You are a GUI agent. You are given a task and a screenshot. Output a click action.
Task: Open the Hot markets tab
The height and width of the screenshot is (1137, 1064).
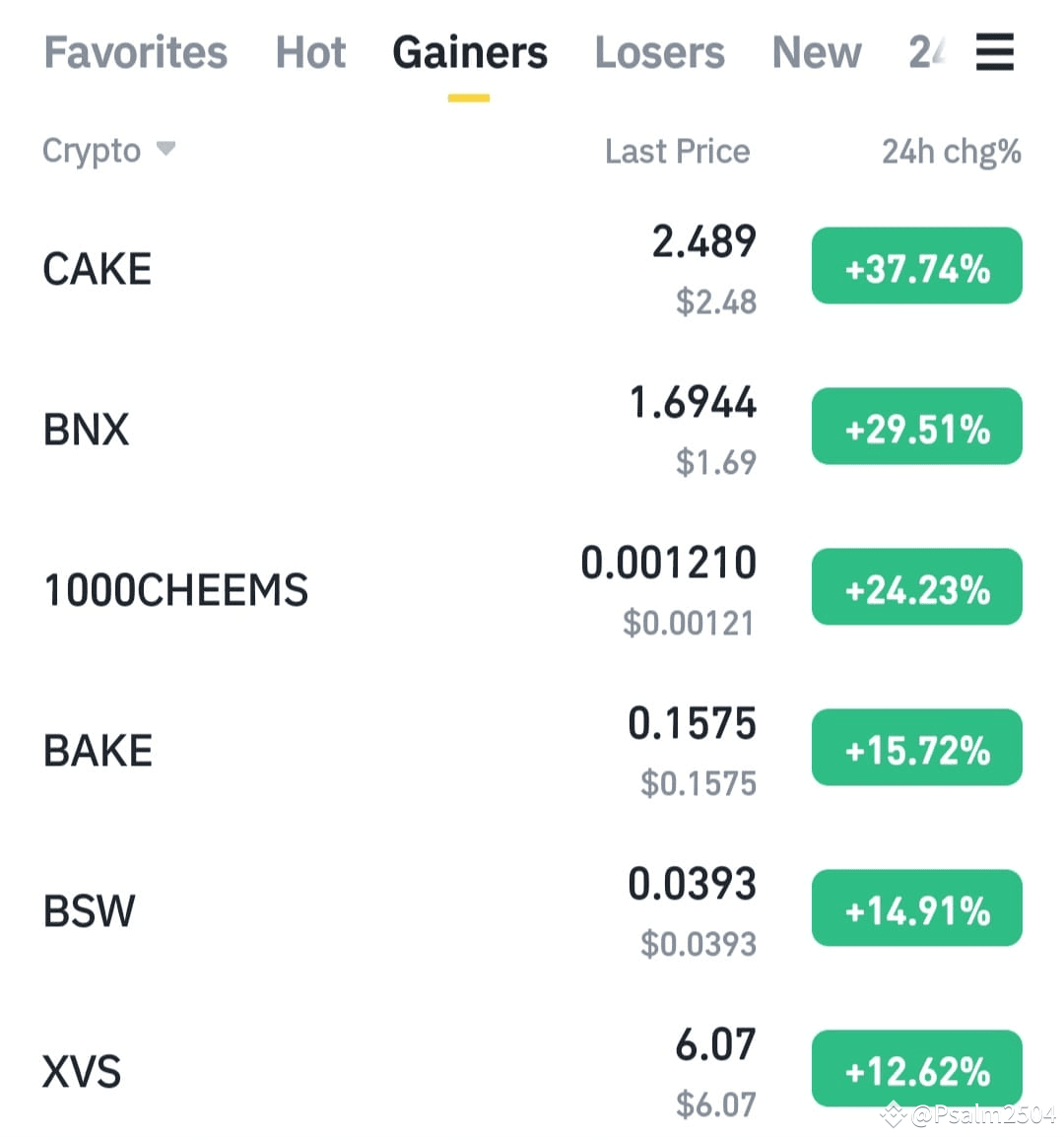point(310,54)
